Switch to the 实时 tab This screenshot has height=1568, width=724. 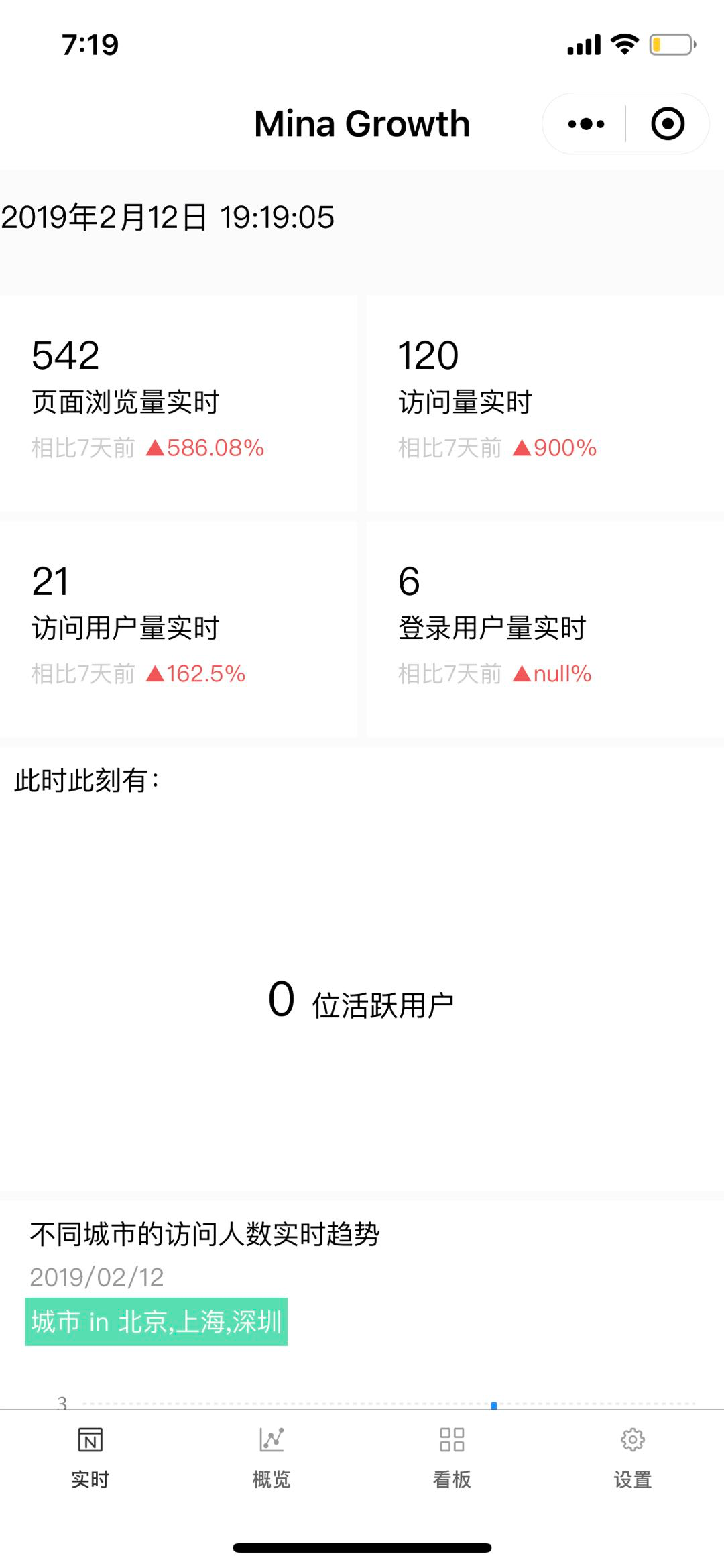click(90, 1458)
